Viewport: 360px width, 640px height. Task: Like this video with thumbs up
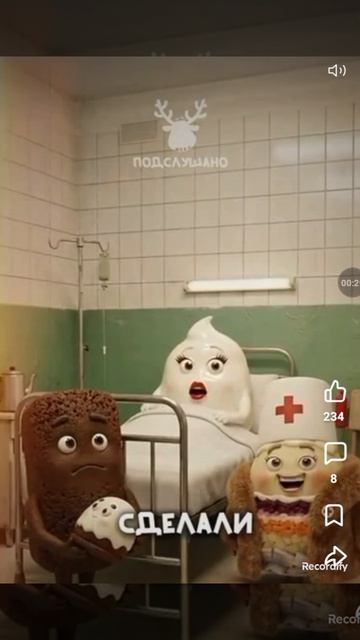(x=335, y=391)
